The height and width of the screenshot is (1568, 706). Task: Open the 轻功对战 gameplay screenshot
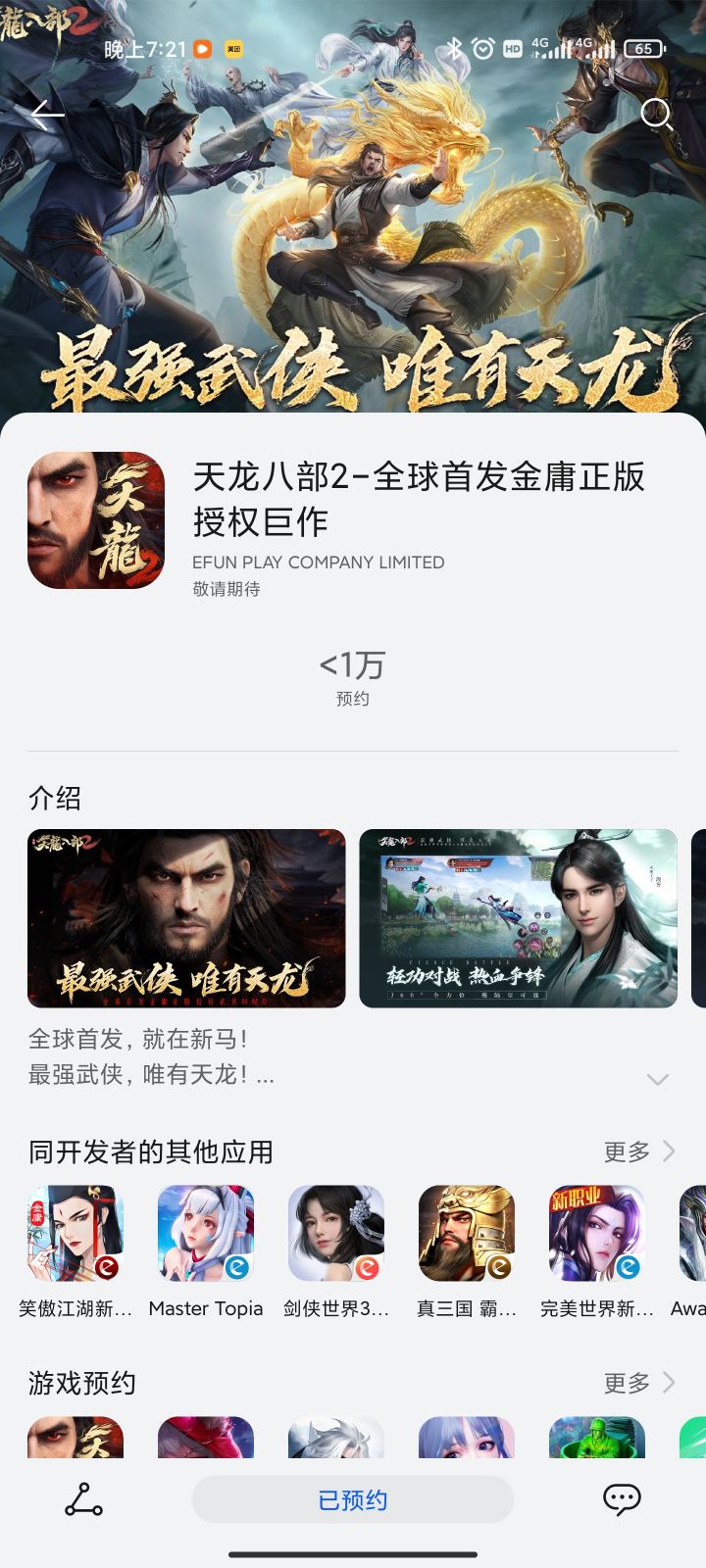click(520, 917)
